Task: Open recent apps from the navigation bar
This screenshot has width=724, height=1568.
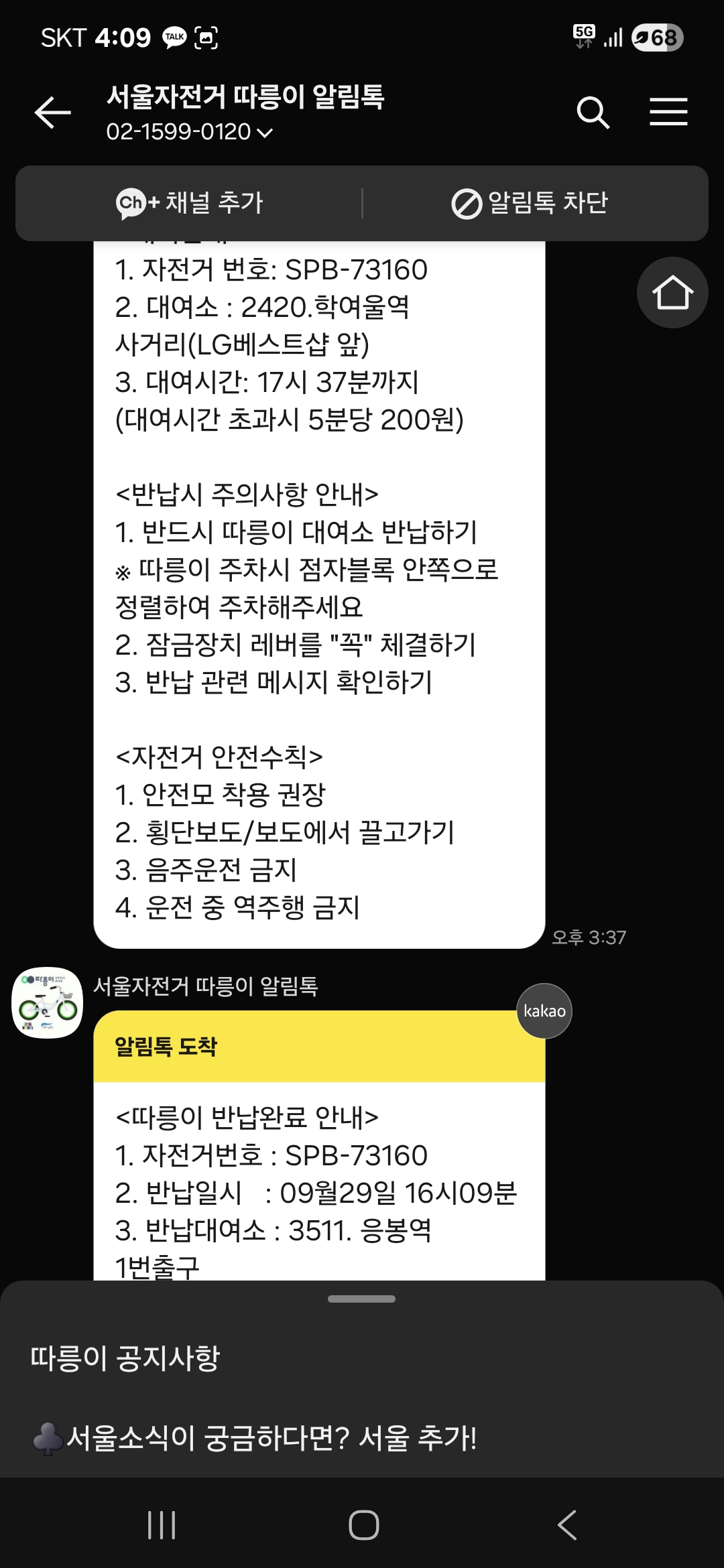Action: (162, 1525)
